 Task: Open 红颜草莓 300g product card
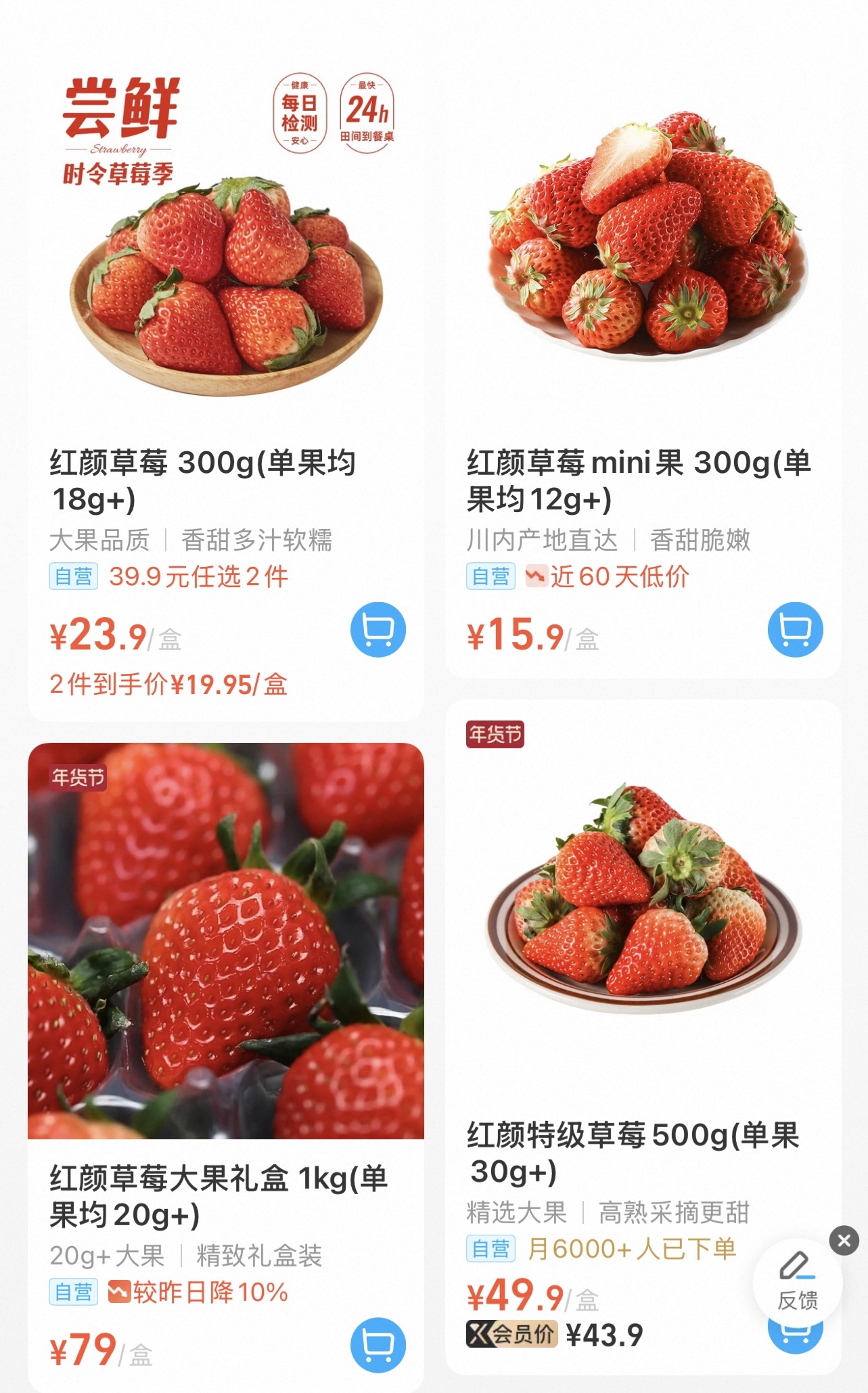click(225, 271)
